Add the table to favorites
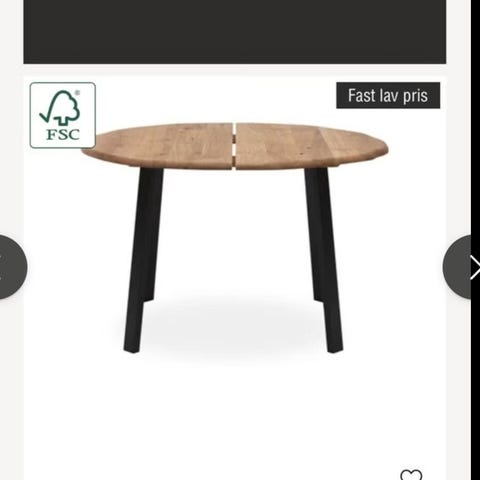 click(x=411, y=474)
